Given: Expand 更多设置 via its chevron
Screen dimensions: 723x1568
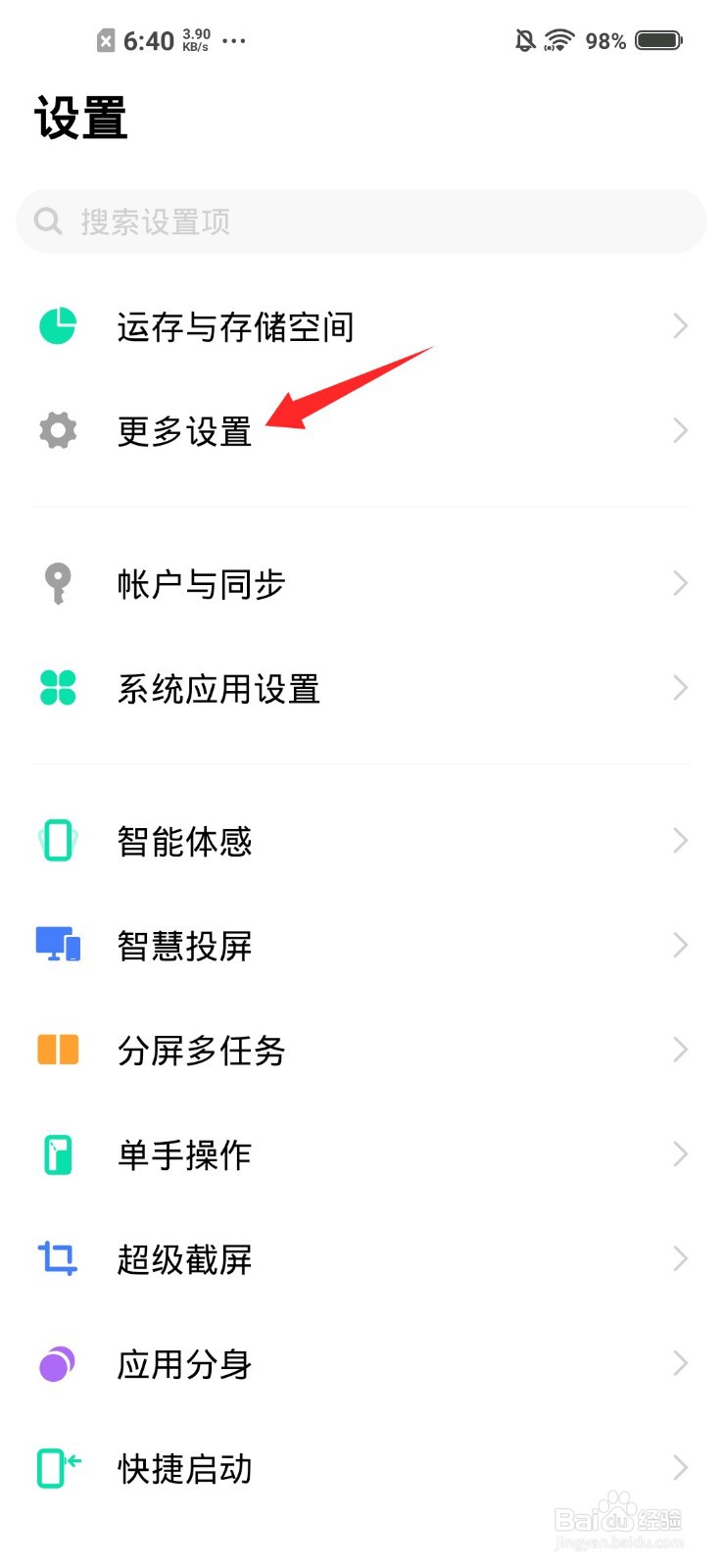Looking at the screenshot, I should (x=680, y=431).
